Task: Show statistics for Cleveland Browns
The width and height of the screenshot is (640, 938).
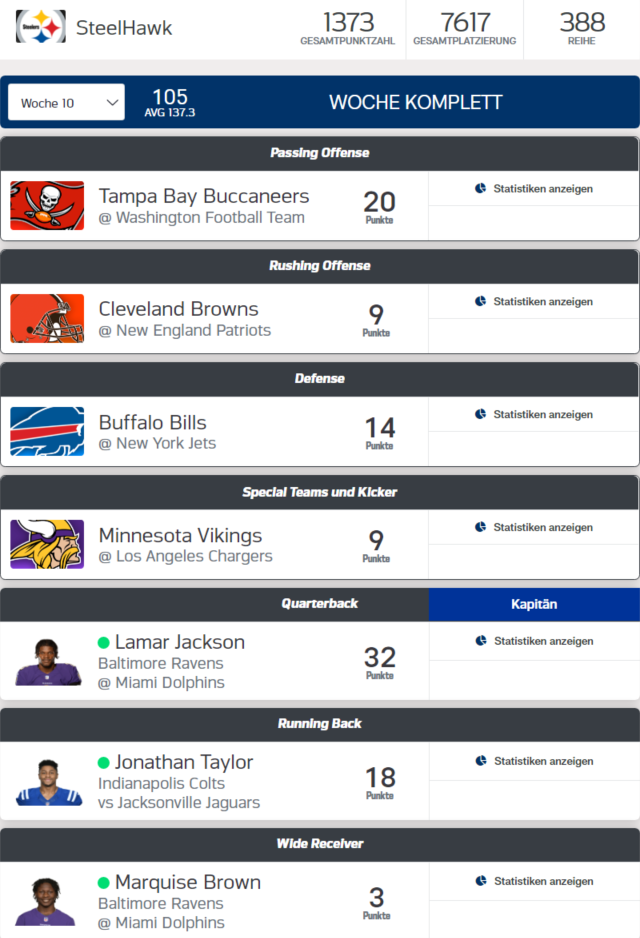Action: 534,301
